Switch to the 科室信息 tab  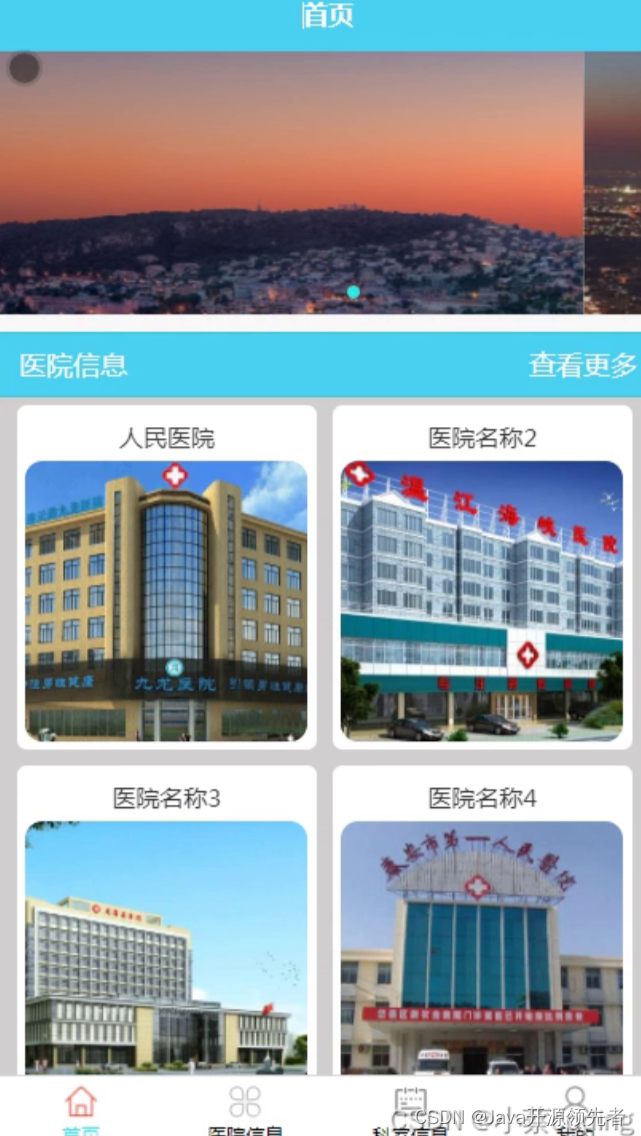tap(410, 1108)
